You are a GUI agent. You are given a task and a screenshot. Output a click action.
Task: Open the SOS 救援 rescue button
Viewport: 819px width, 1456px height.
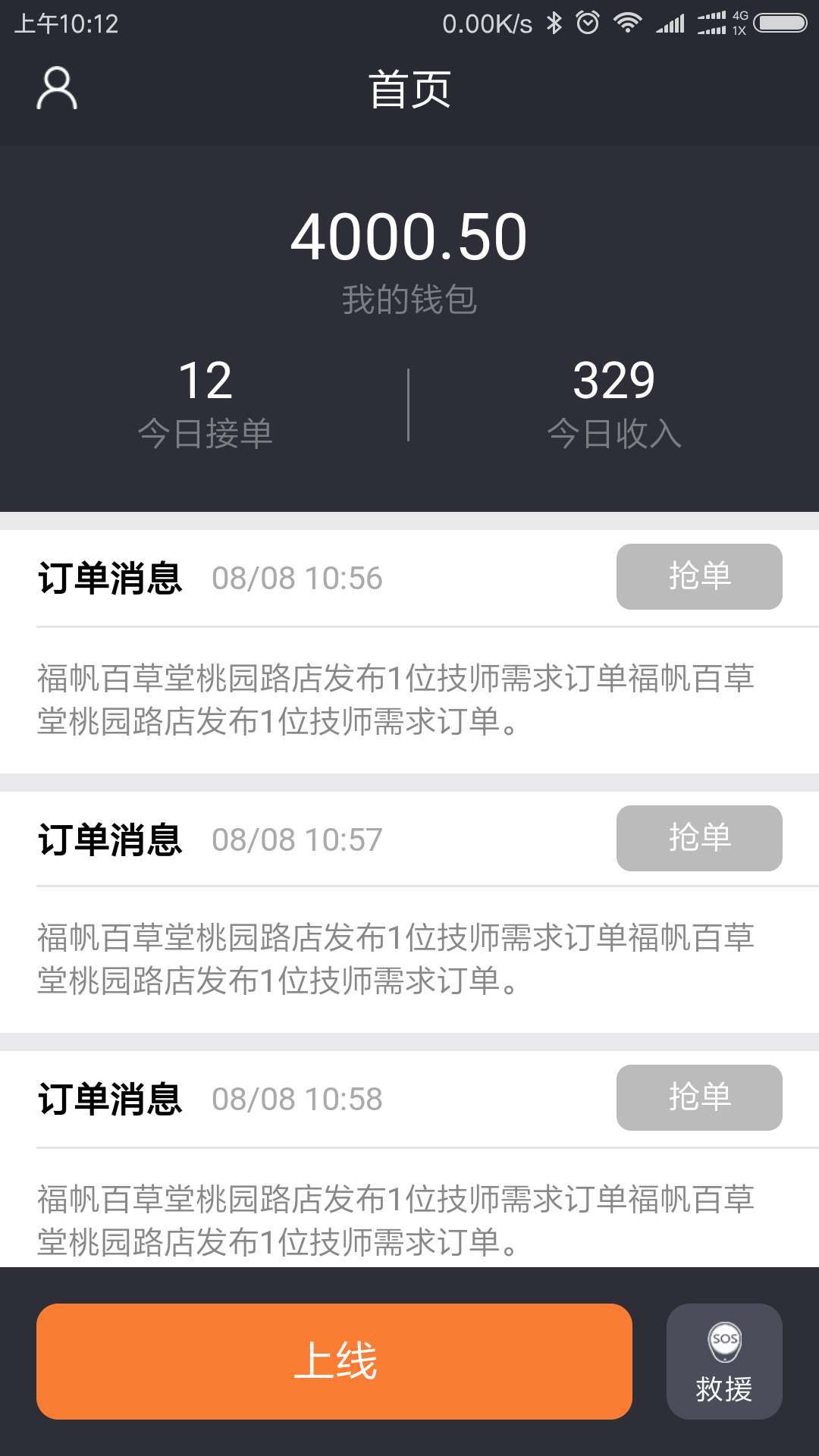(723, 1361)
